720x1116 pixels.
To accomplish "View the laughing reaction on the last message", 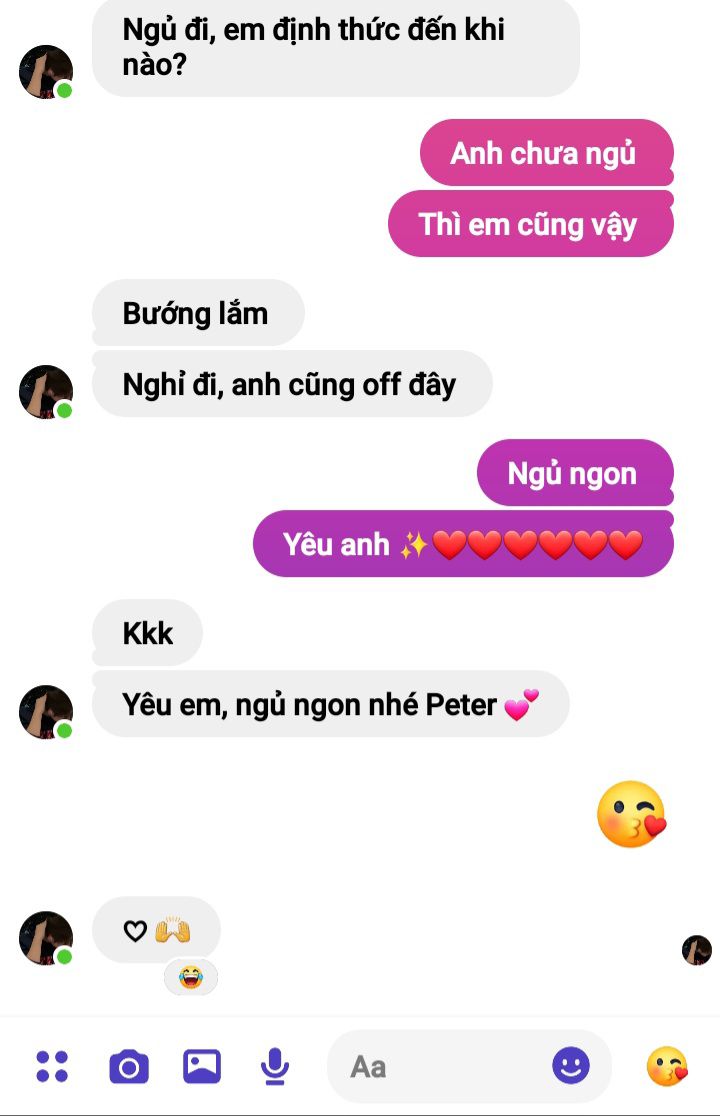I will [190, 977].
